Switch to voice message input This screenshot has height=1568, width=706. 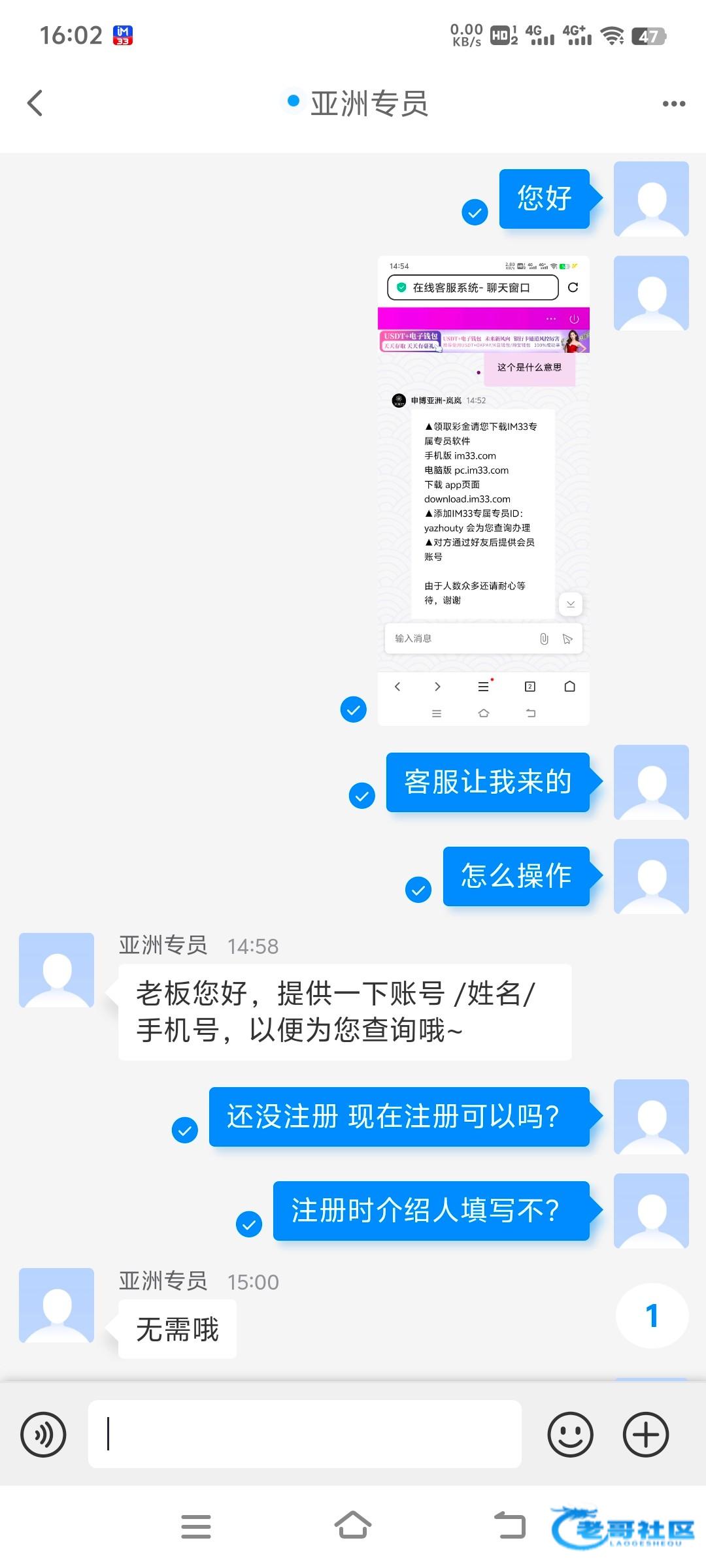(43, 1435)
